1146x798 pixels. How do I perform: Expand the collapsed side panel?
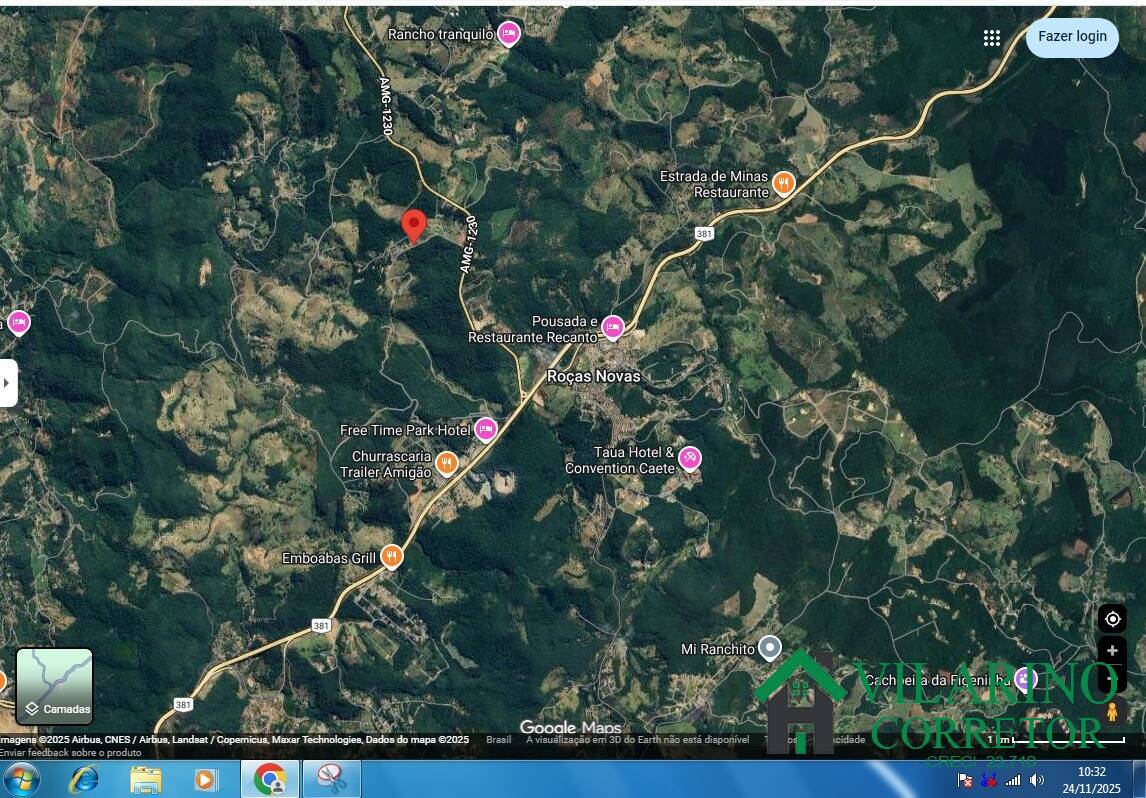[8, 383]
